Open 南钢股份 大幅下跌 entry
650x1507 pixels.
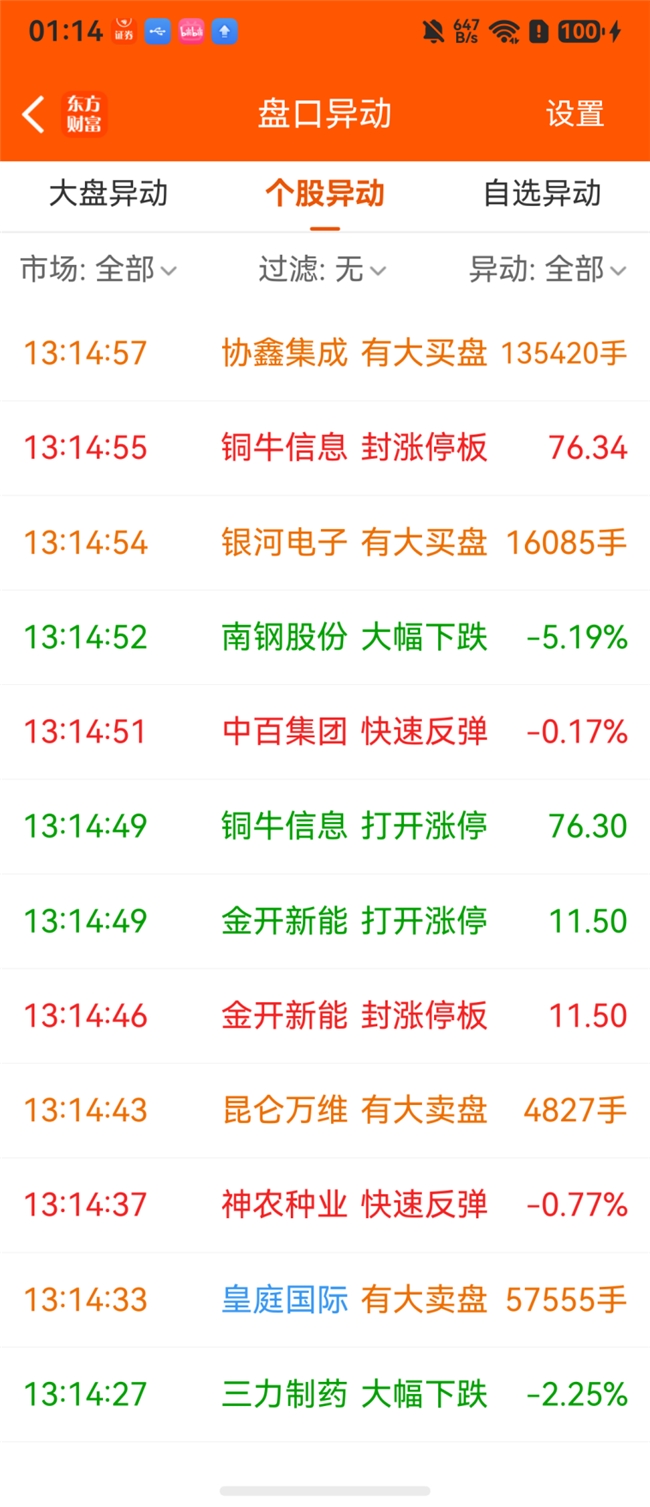pyautogui.click(x=325, y=637)
